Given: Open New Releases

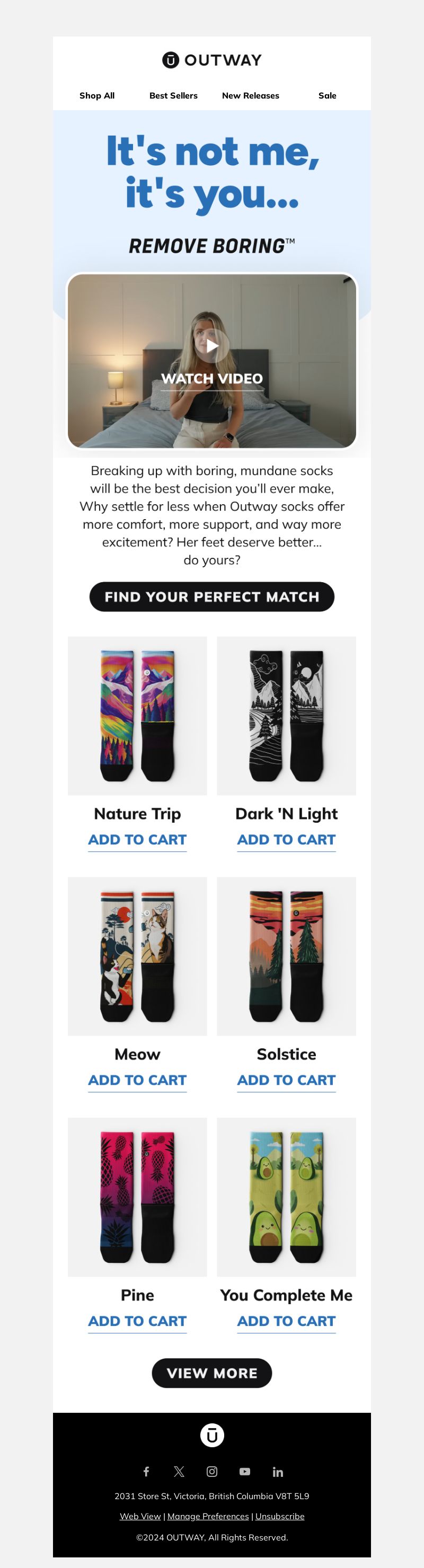Looking at the screenshot, I should click(x=250, y=95).
